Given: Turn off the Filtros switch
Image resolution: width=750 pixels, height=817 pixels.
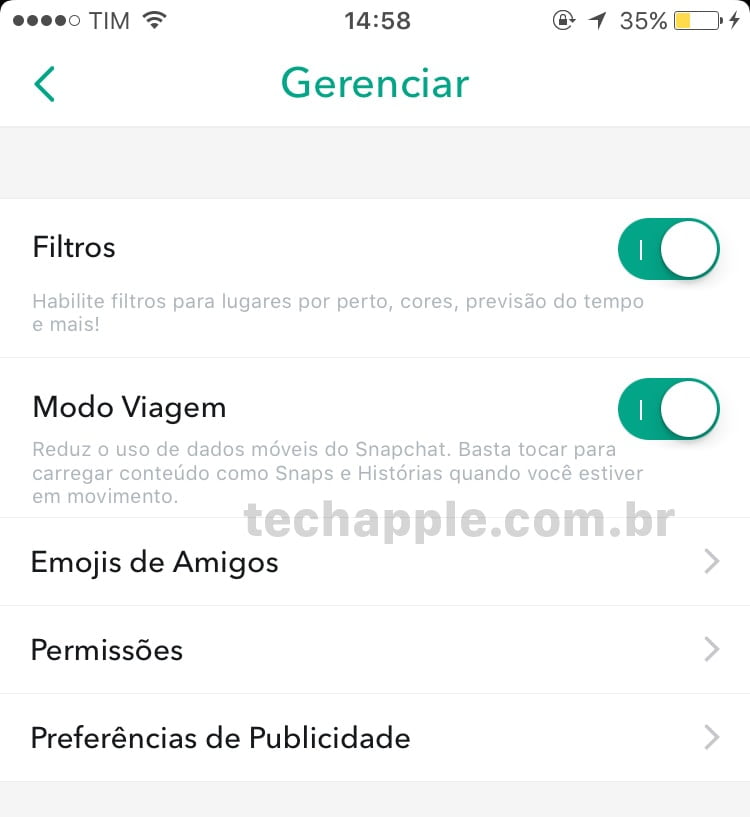Looking at the screenshot, I should point(668,249).
